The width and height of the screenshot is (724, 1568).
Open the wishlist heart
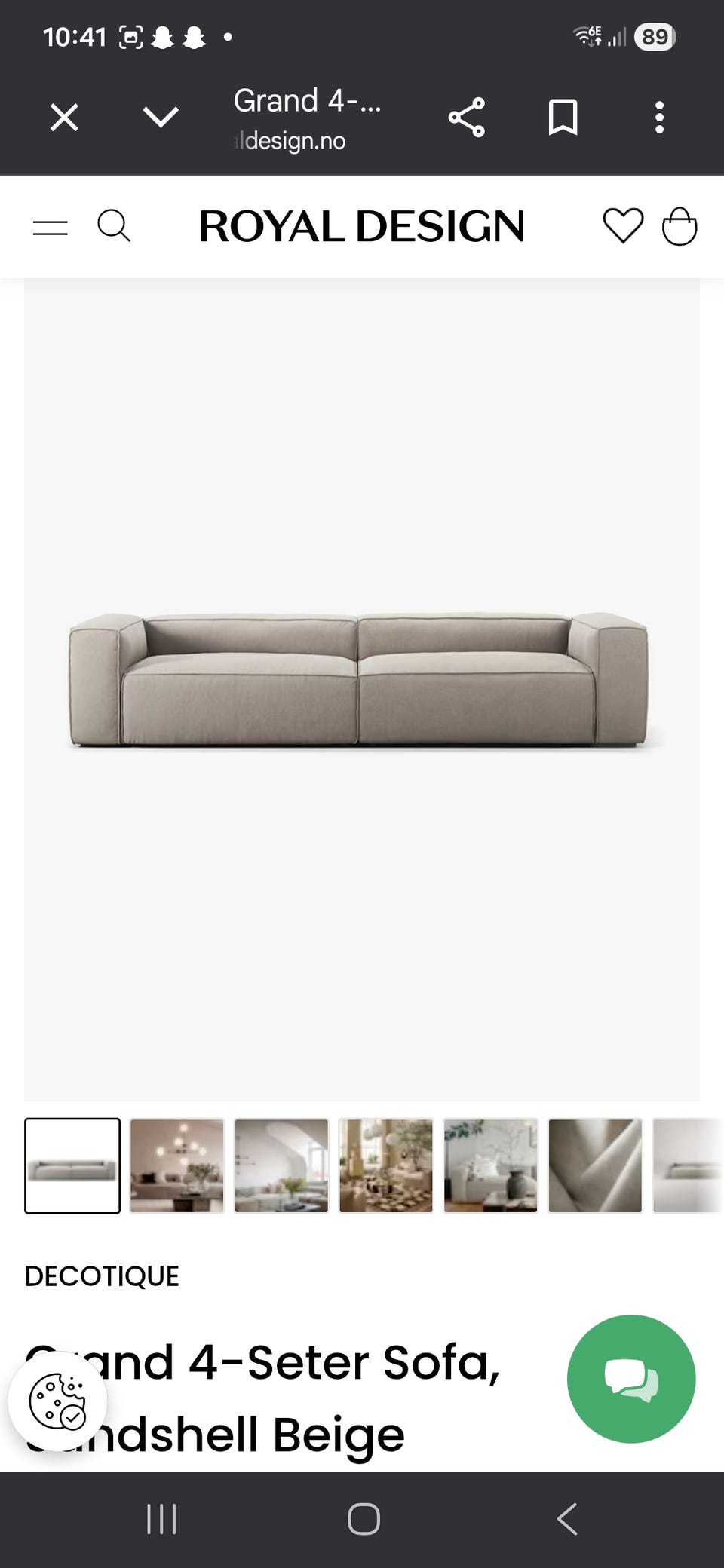point(623,226)
